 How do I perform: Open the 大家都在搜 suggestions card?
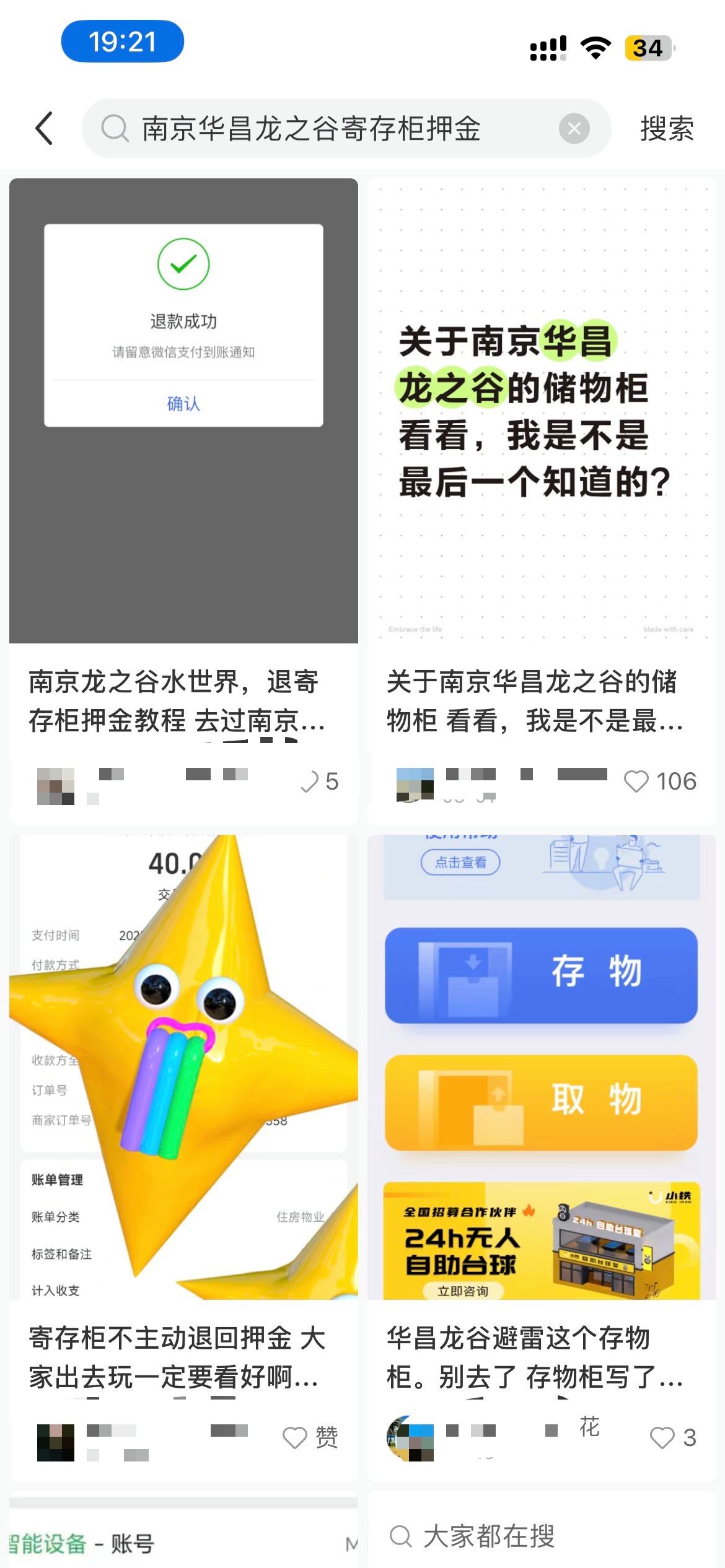(542, 1536)
